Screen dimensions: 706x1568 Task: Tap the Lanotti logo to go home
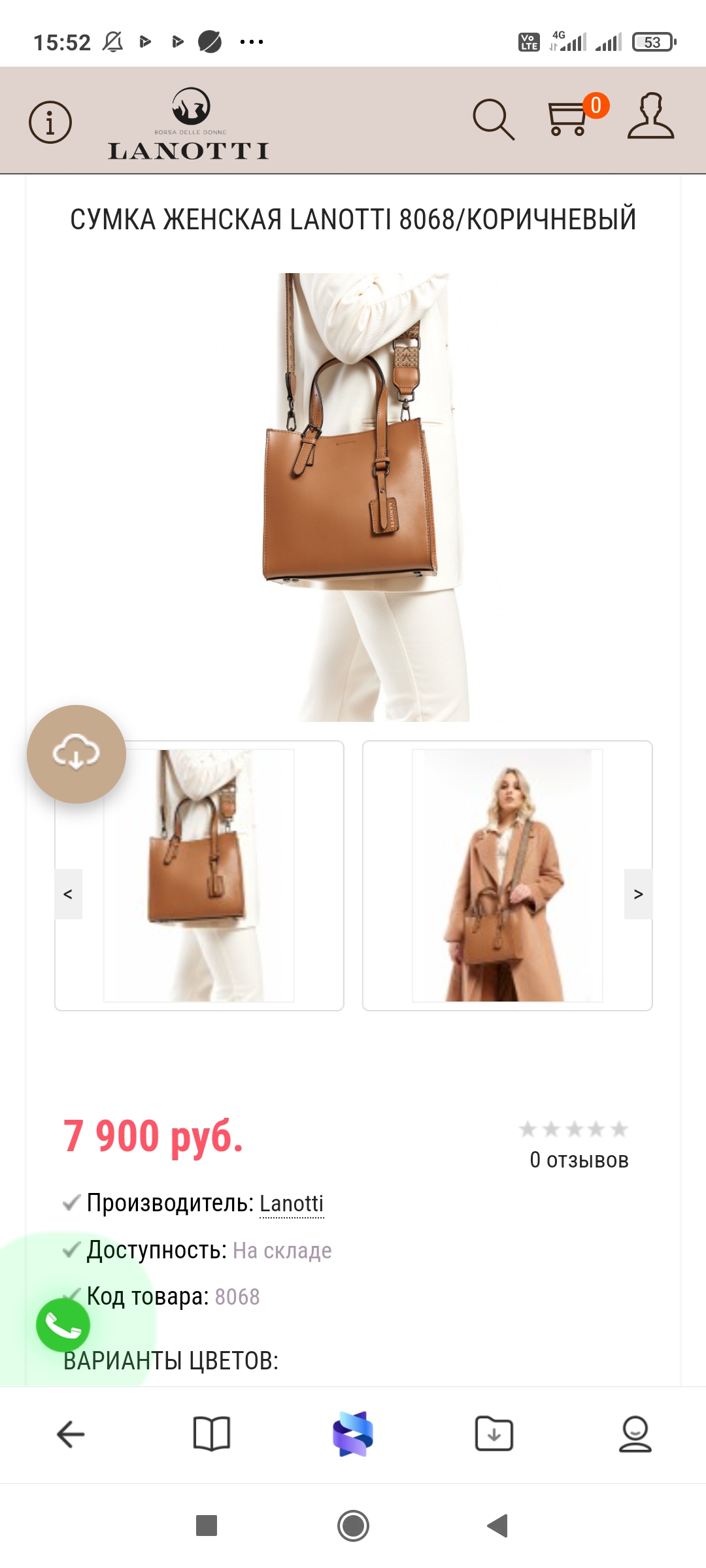coord(188,124)
